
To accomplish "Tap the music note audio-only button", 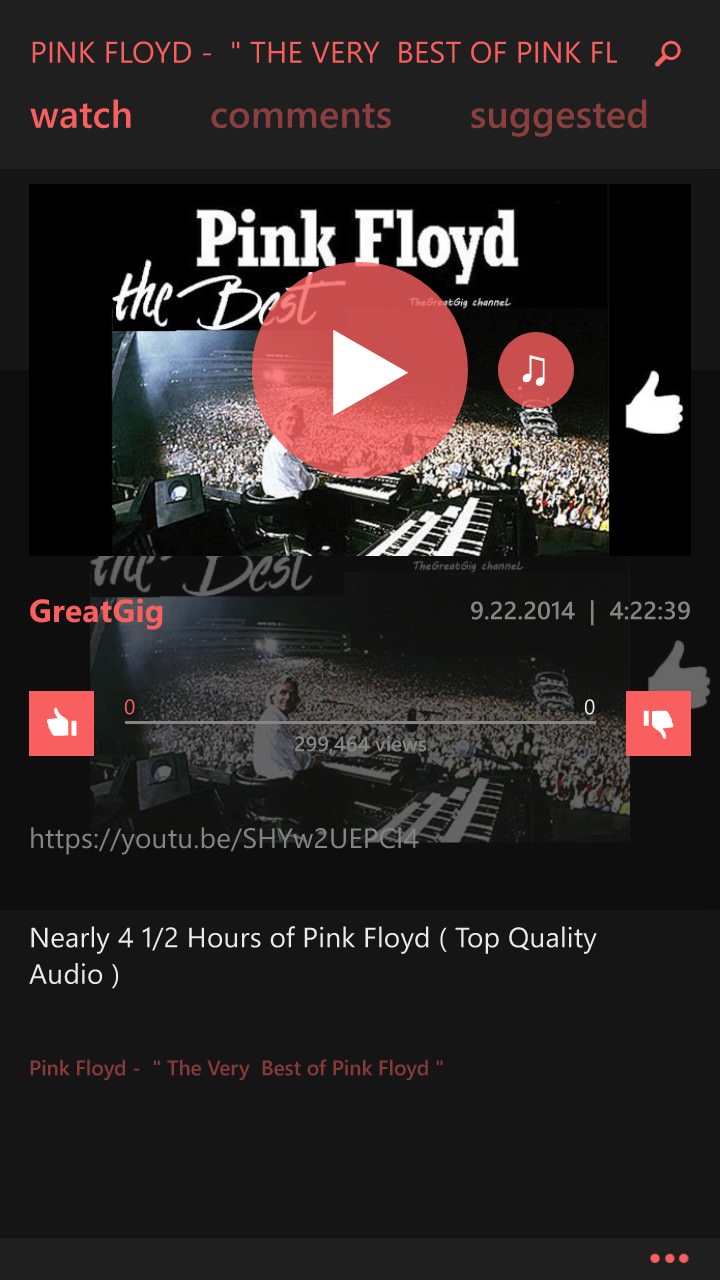I will (536, 371).
